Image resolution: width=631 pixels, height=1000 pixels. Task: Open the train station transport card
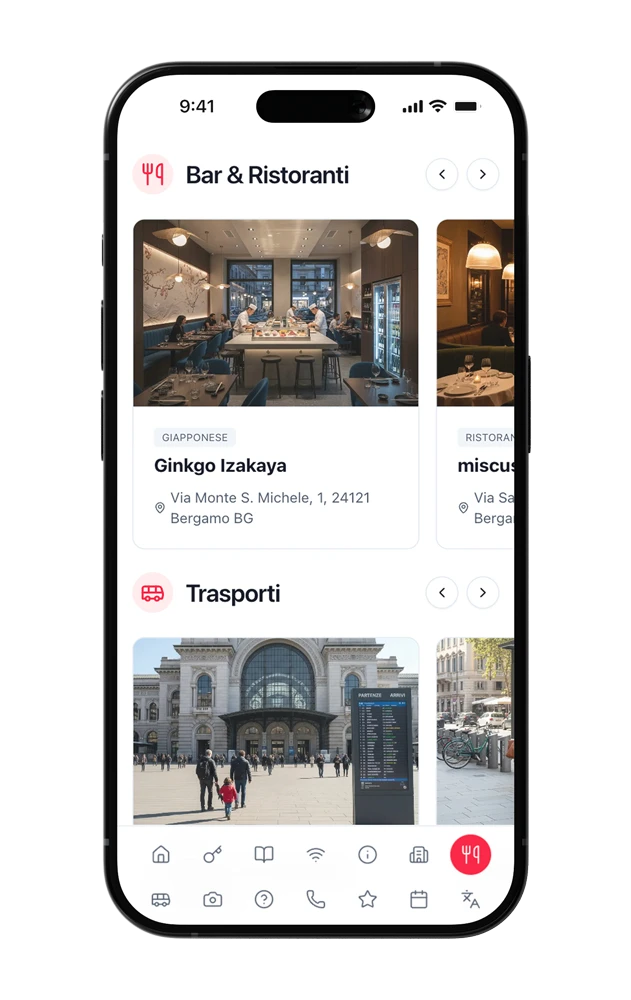point(275,730)
